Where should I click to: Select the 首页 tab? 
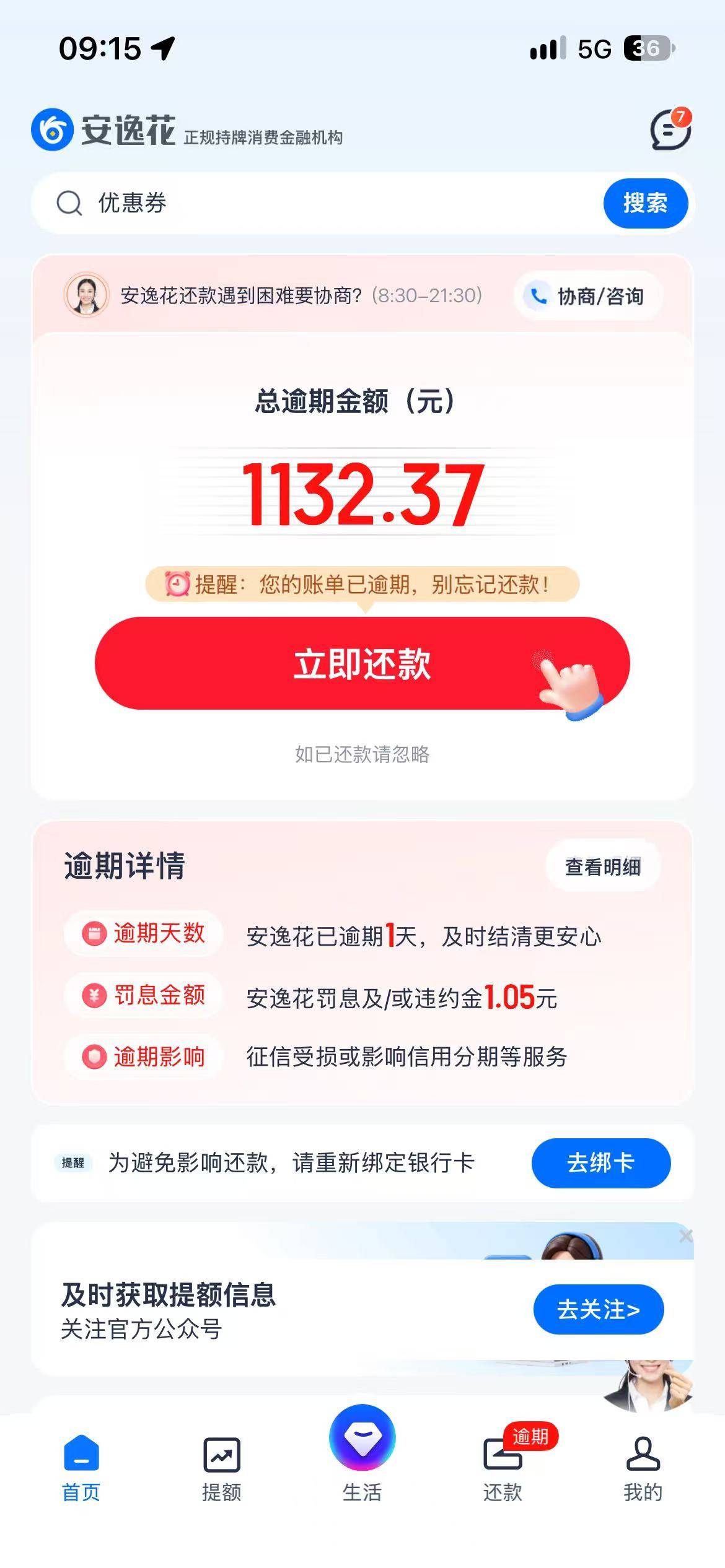click(81, 1469)
